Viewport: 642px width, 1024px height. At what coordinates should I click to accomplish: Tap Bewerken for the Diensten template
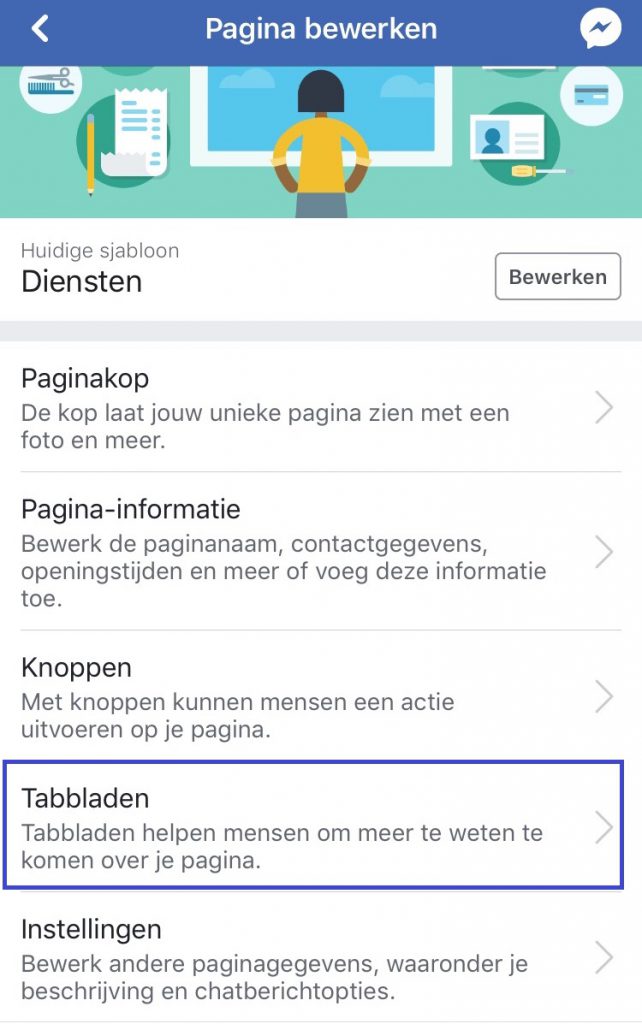tap(557, 277)
